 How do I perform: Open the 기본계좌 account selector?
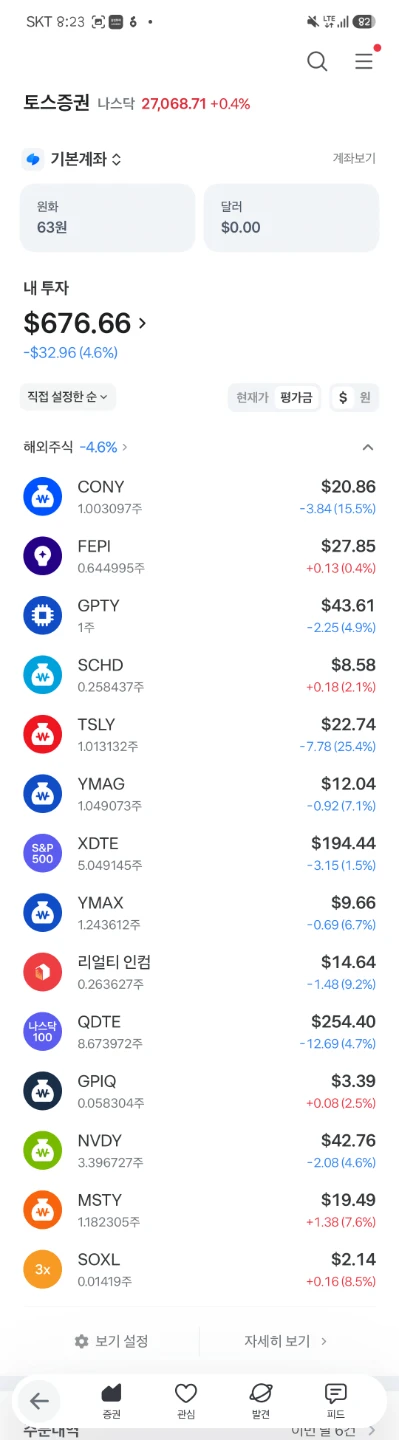tap(73, 159)
